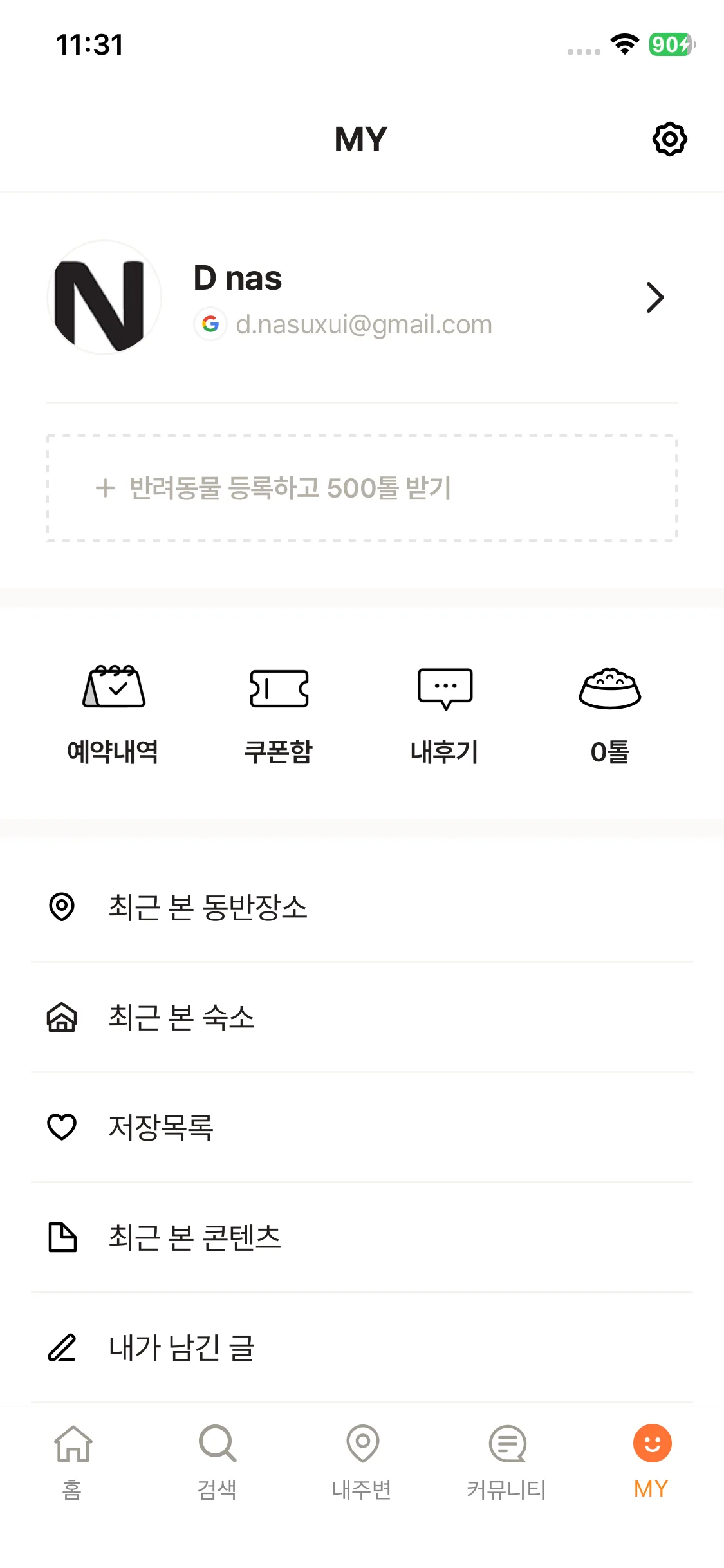724x1568 pixels.
Task: Open 최근 본 숙소
Action: pos(361,1017)
